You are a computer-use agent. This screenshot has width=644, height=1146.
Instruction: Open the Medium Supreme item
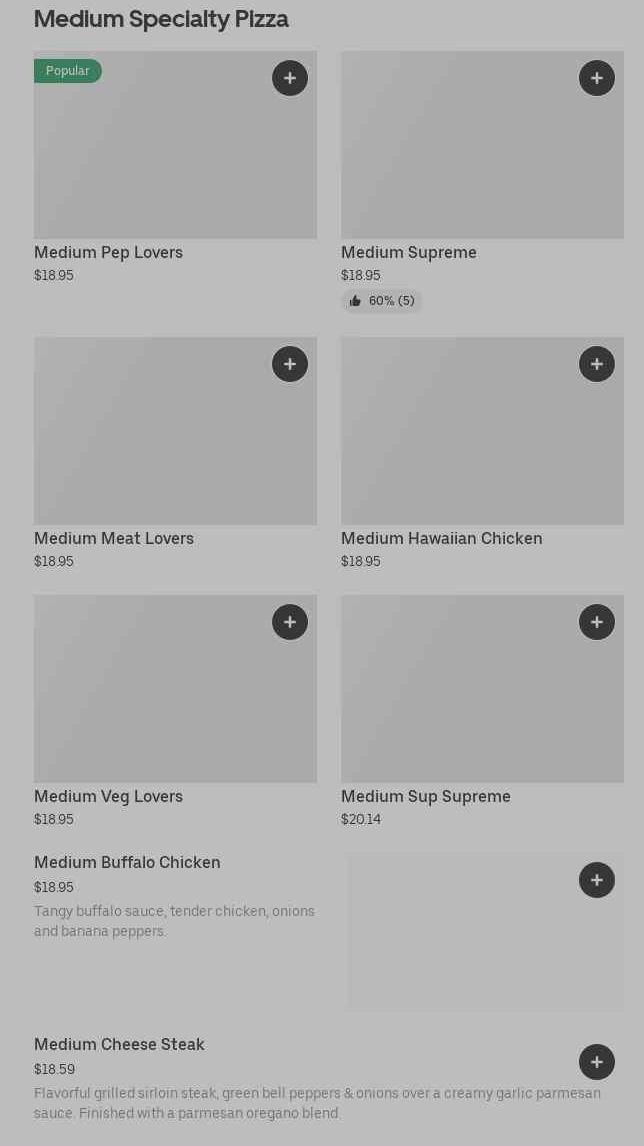click(x=409, y=252)
